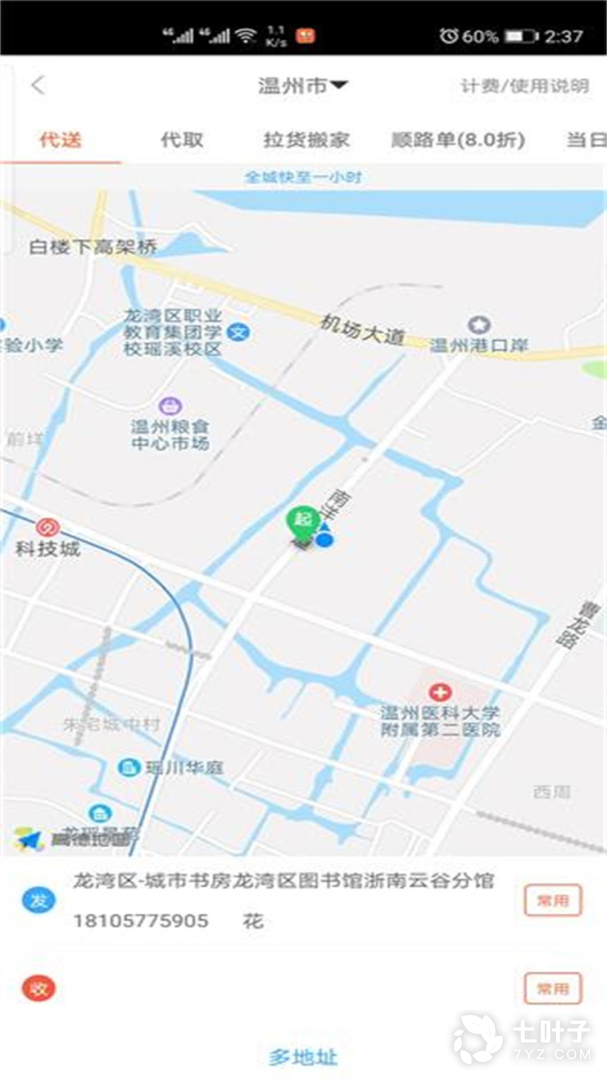The image size is (607, 1080).
Task: Choose a 常用 address for the recipient
Action: [x=552, y=989]
